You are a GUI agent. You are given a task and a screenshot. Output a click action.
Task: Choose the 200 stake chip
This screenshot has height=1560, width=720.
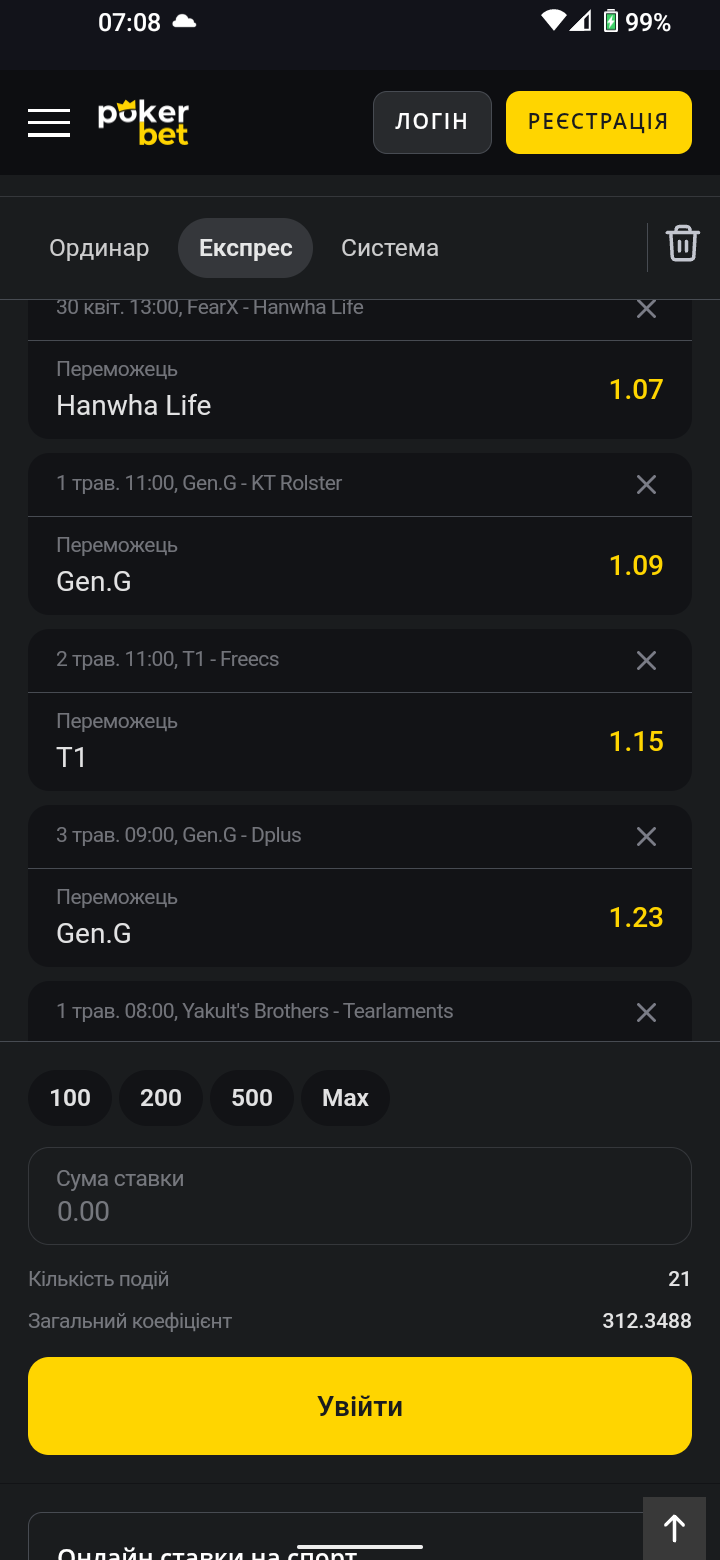(161, 1098)
